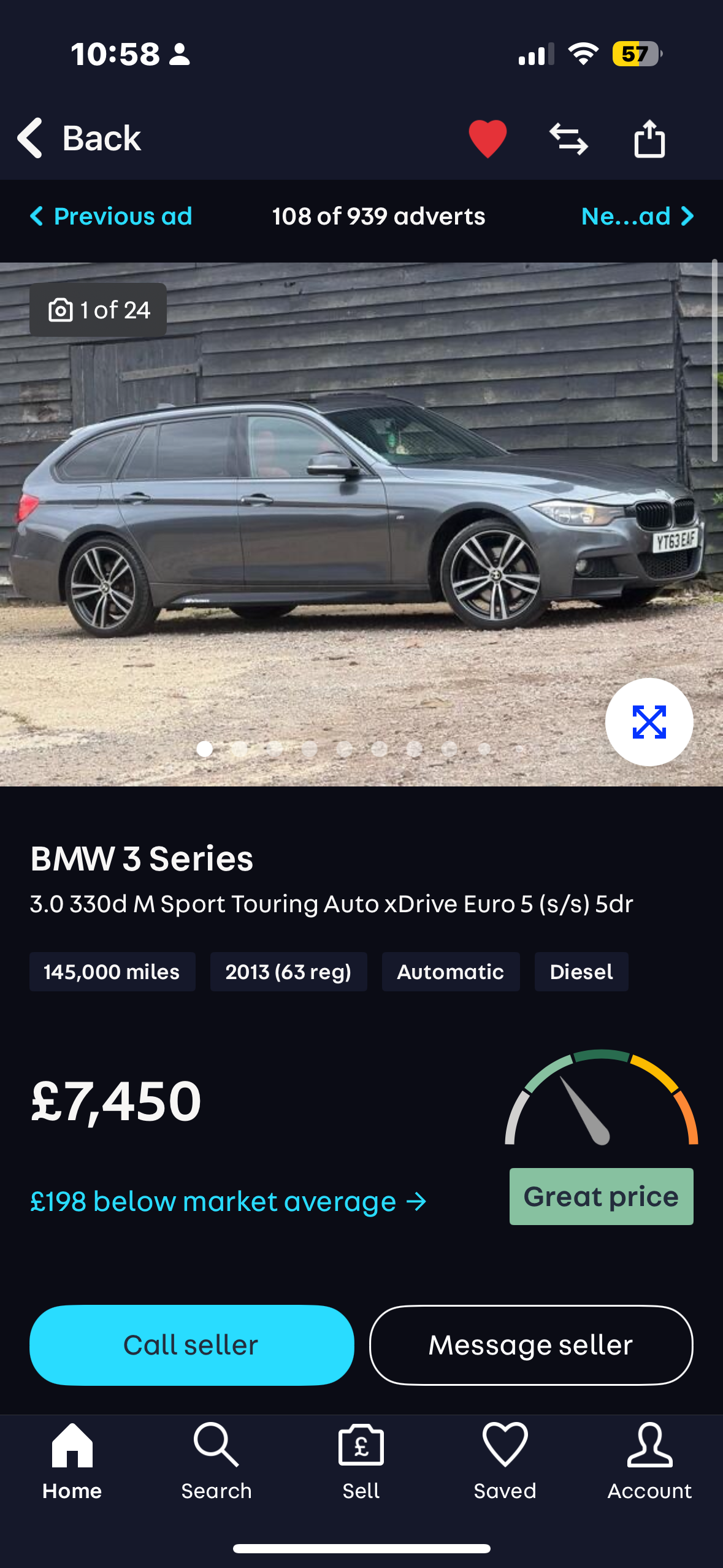The width and height of the screenshot is (723, 1568).
Task: Remove this car from saved favourites
Action: coord(488,139)
